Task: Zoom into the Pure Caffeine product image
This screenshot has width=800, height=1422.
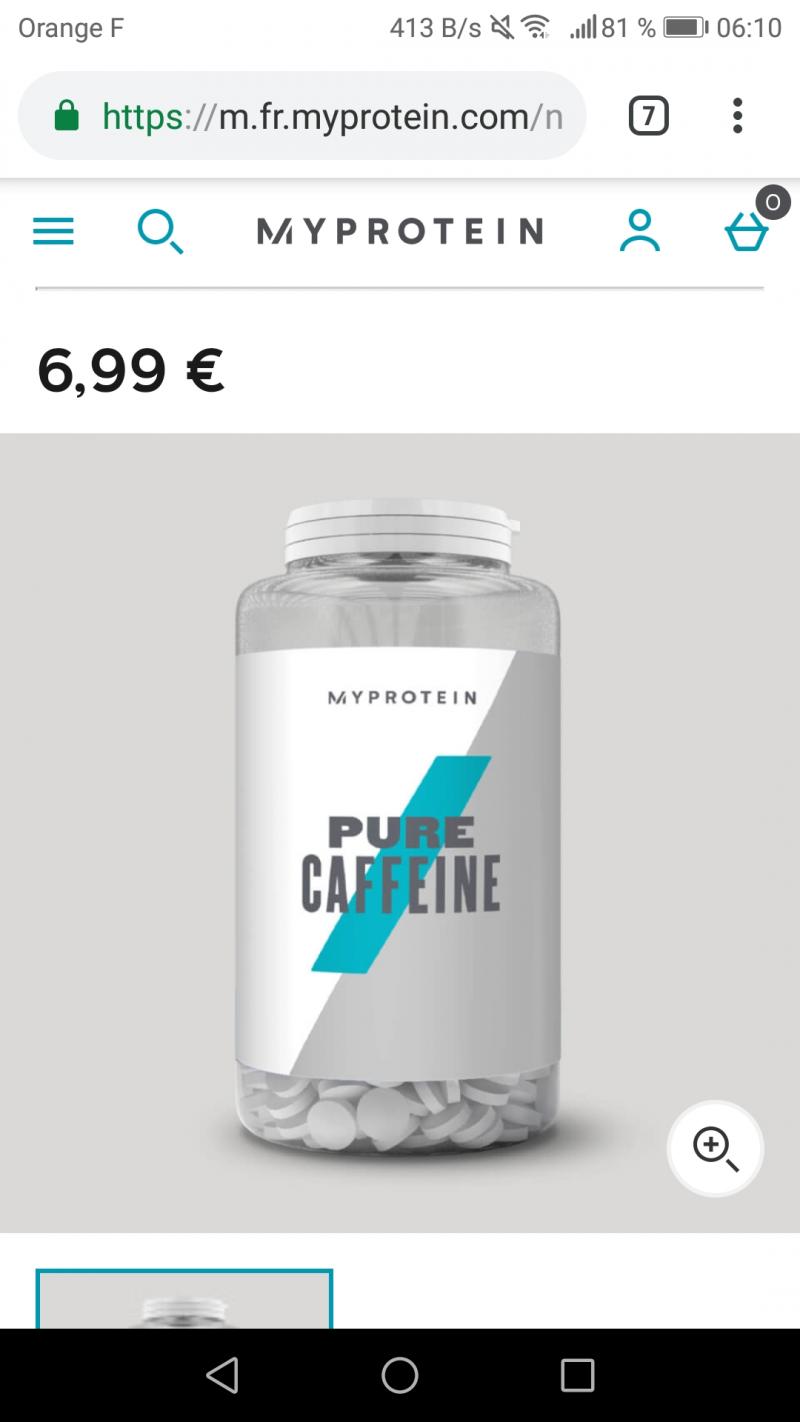Action: [x=715, y=1149]
